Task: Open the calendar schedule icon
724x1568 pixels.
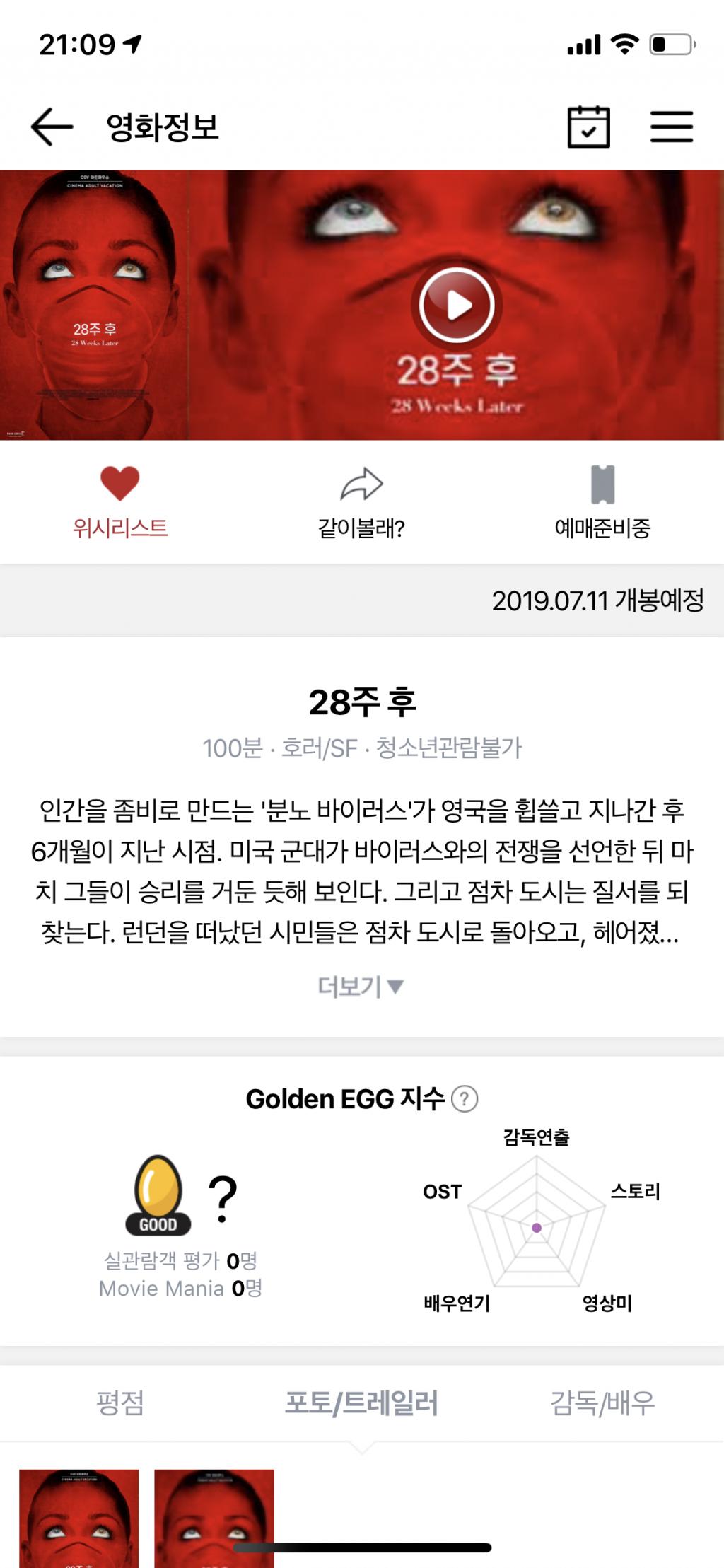Action: pos(588,127)
